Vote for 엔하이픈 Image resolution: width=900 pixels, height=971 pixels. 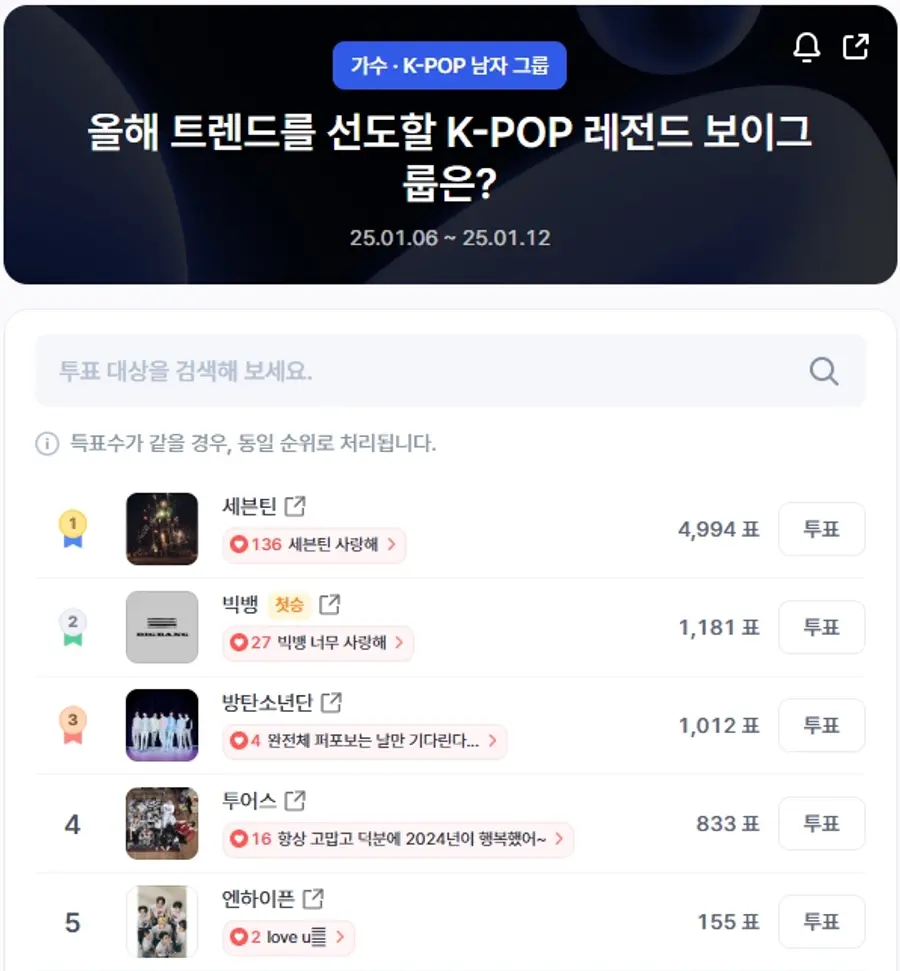pos(821,921)
